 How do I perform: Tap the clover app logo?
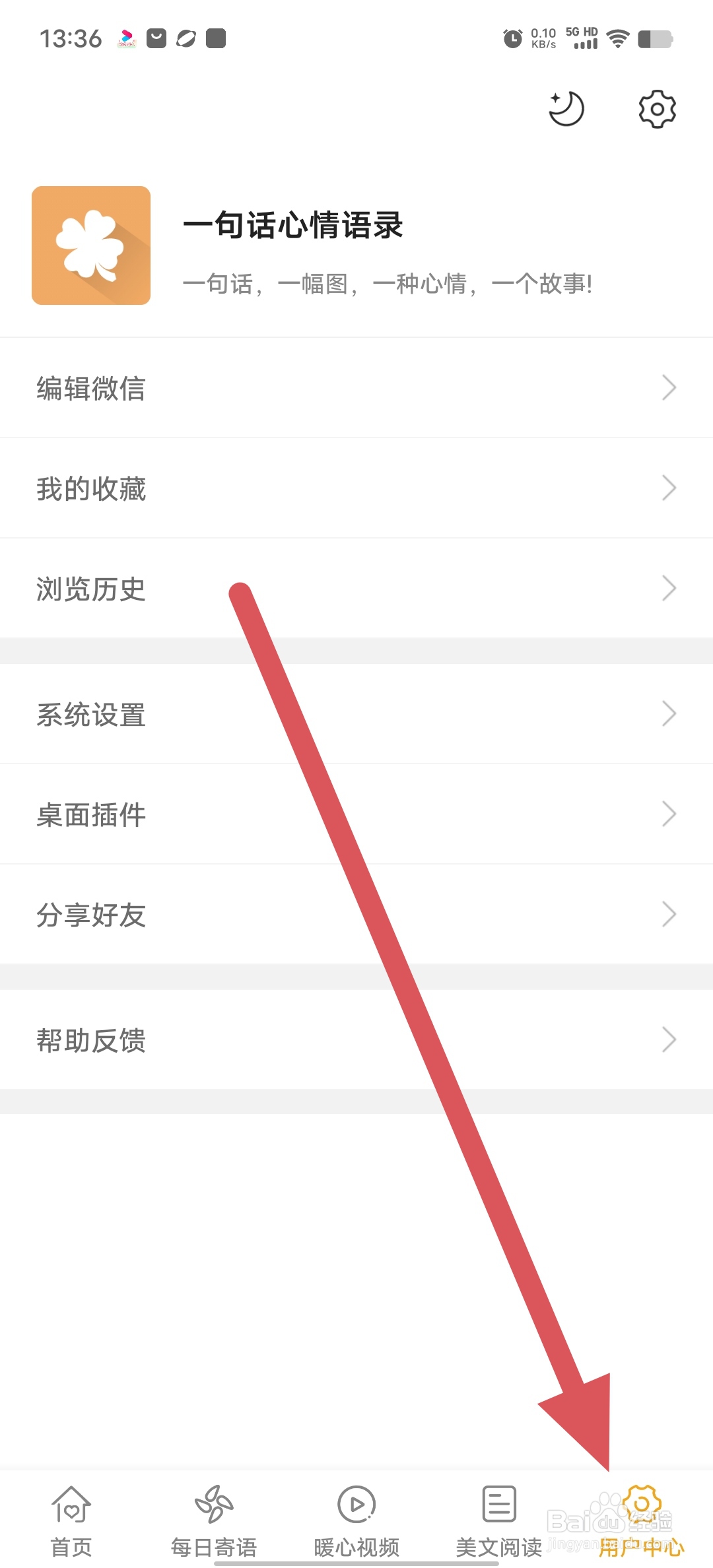pos(91,246)
